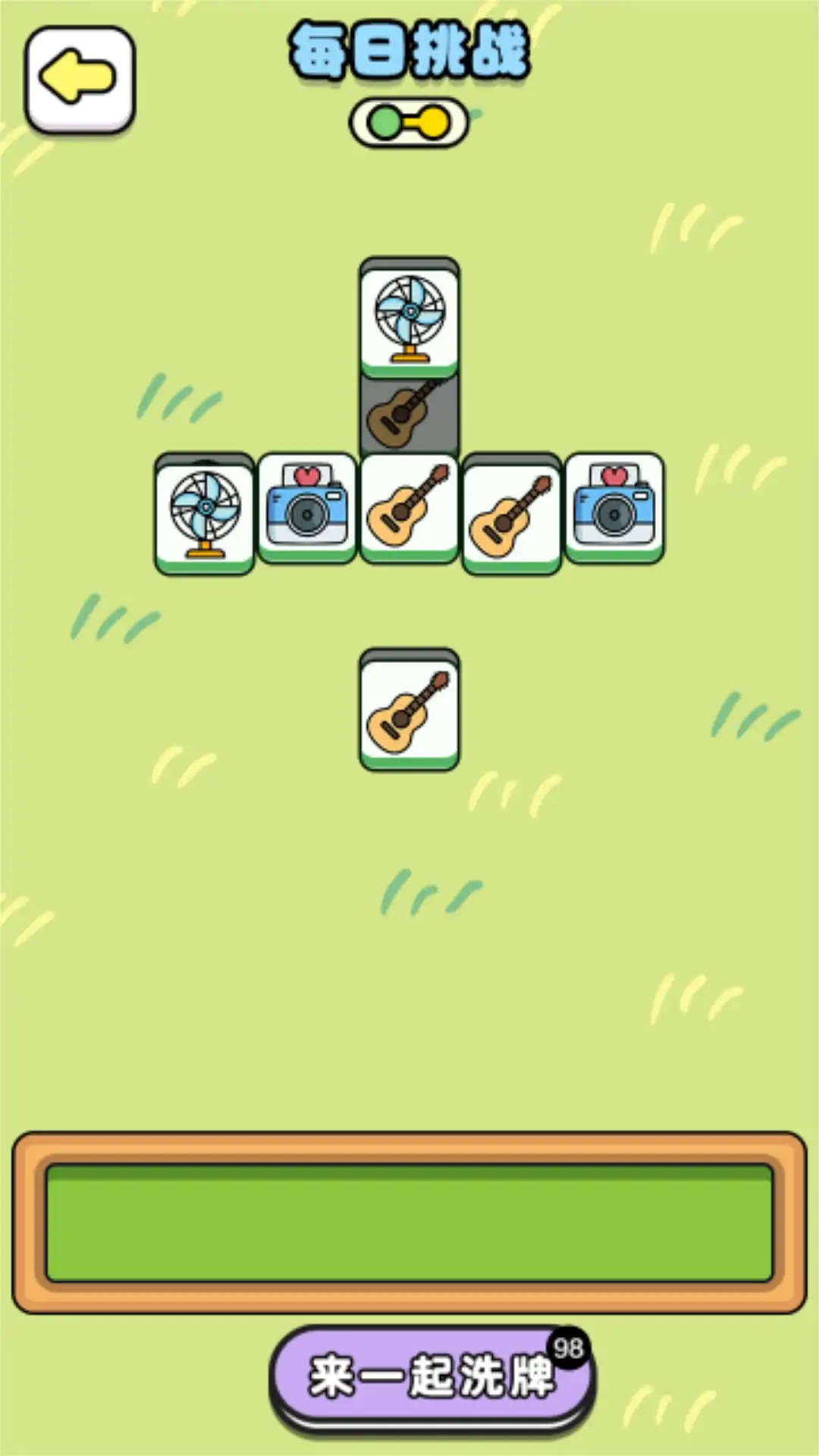Tap the lone guitar tile below the row
This screenshot has height=1456, width=819.
409,709
